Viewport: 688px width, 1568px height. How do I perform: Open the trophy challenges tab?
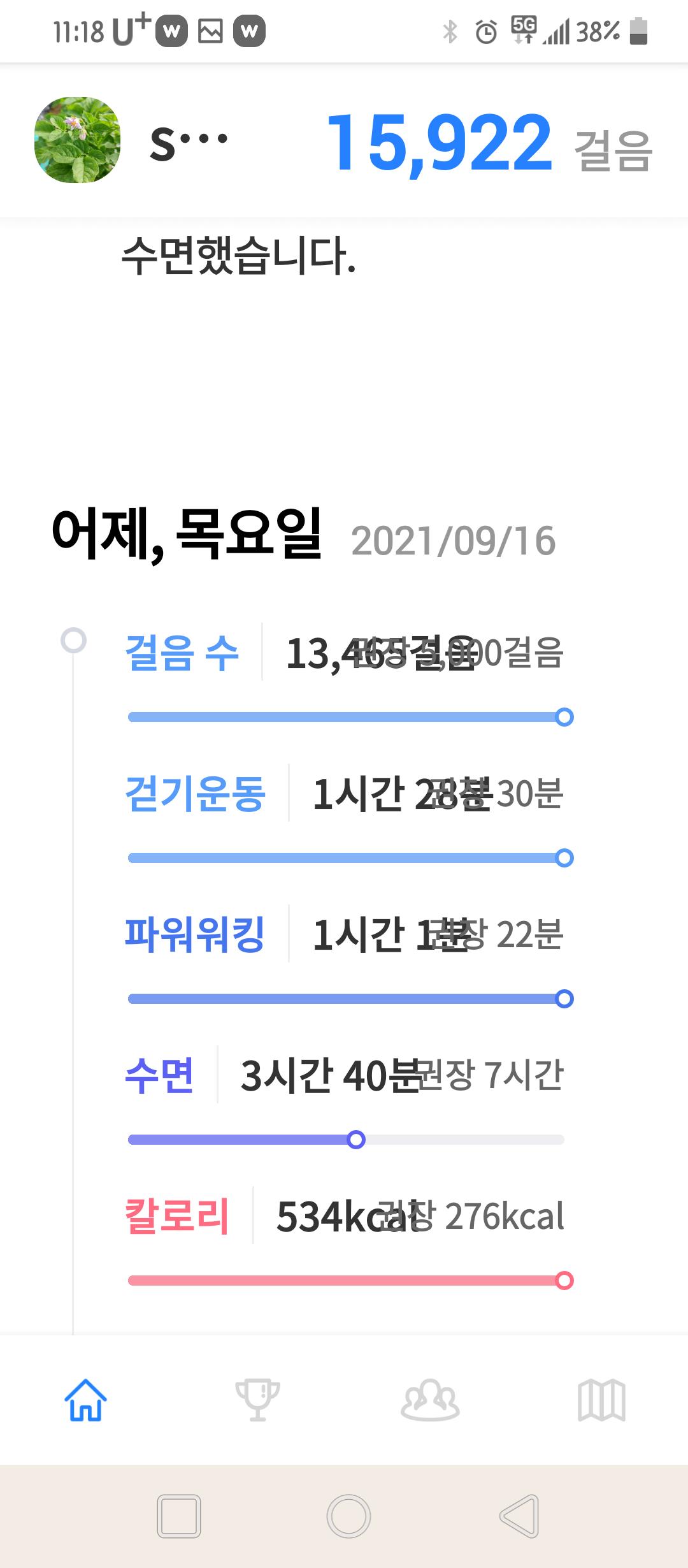click(x=257, y=1401)
